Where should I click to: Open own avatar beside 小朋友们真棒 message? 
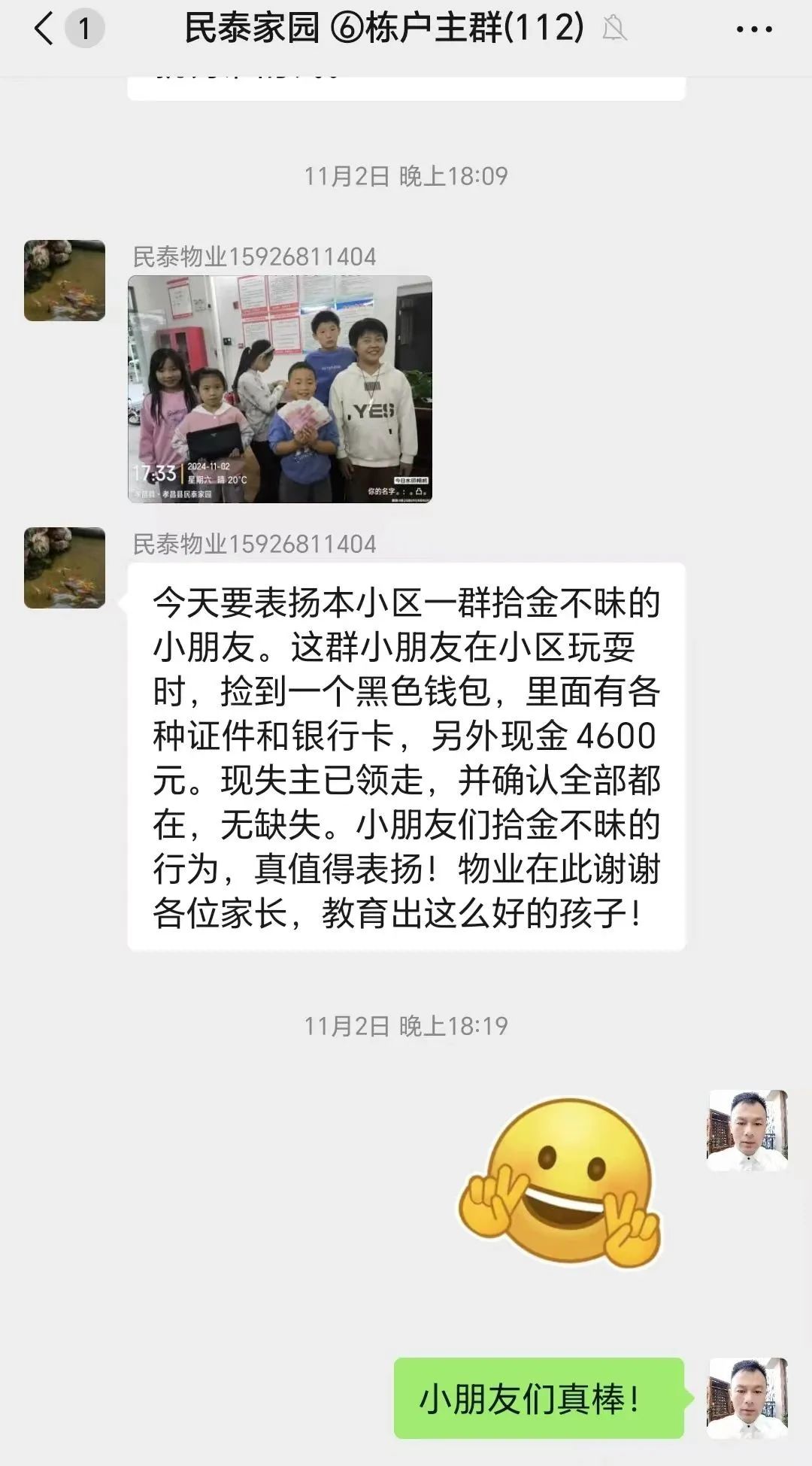[747, 1398]
